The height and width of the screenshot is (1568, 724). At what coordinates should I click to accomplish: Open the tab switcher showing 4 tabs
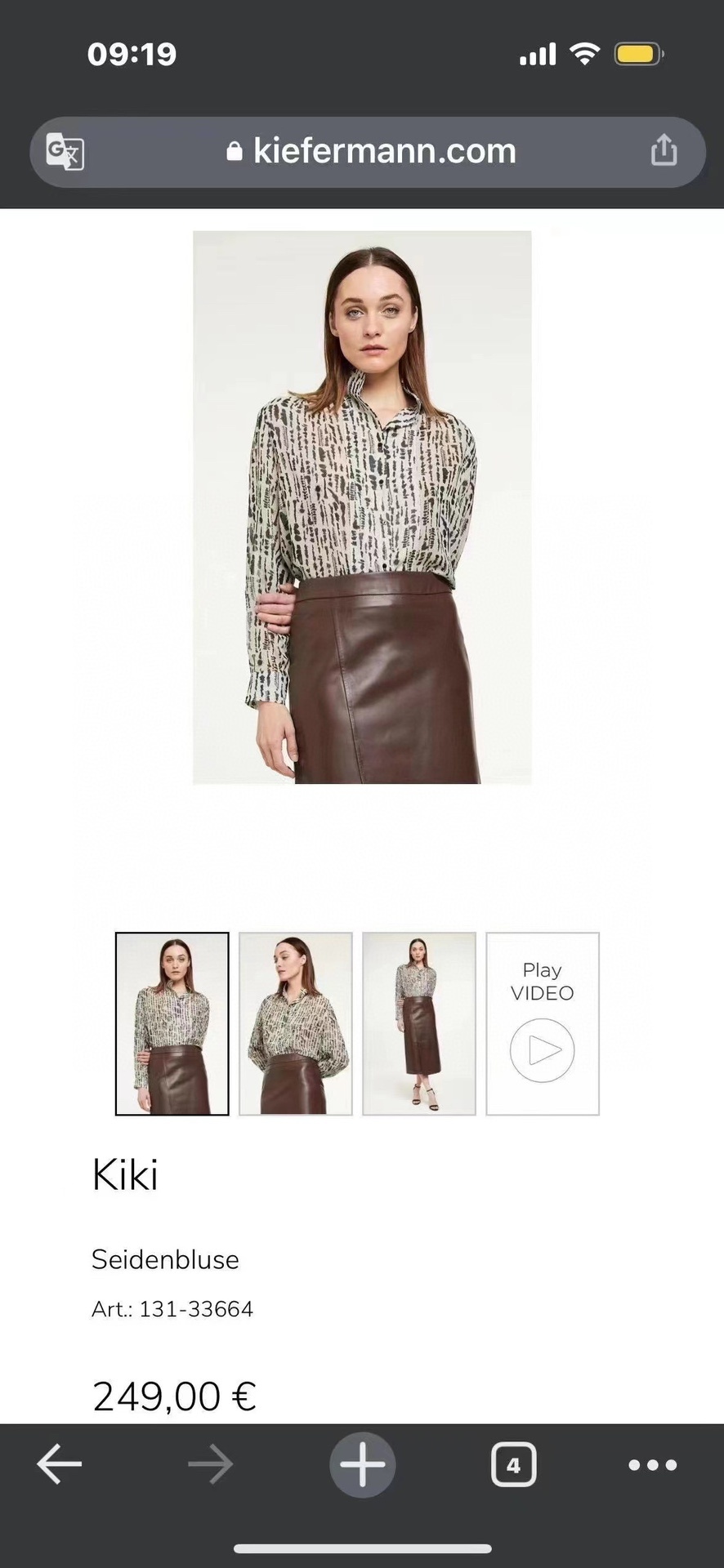tap(513, 1464)
